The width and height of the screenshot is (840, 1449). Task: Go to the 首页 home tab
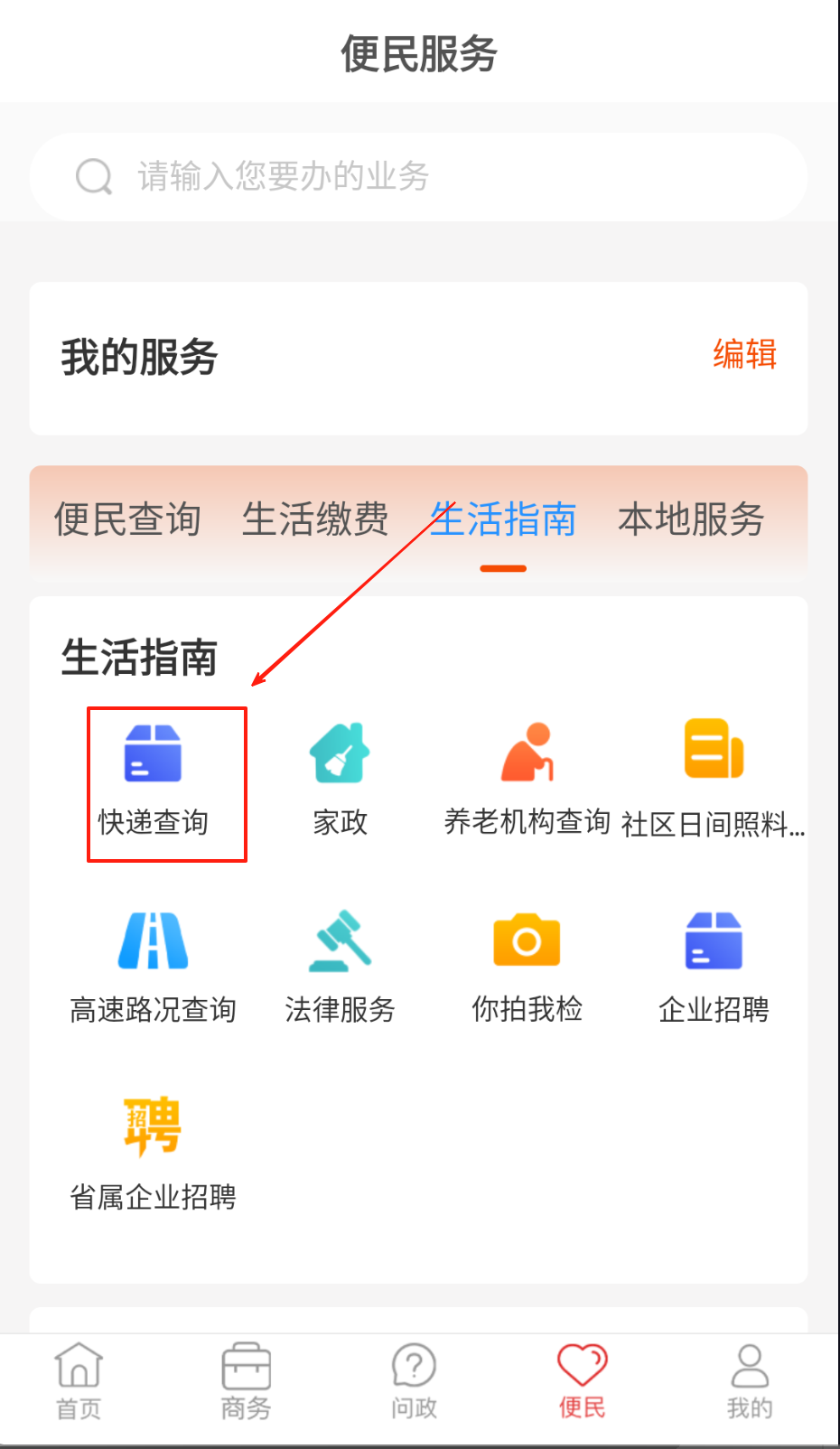pyautogui.click(x=79, y=1382)
